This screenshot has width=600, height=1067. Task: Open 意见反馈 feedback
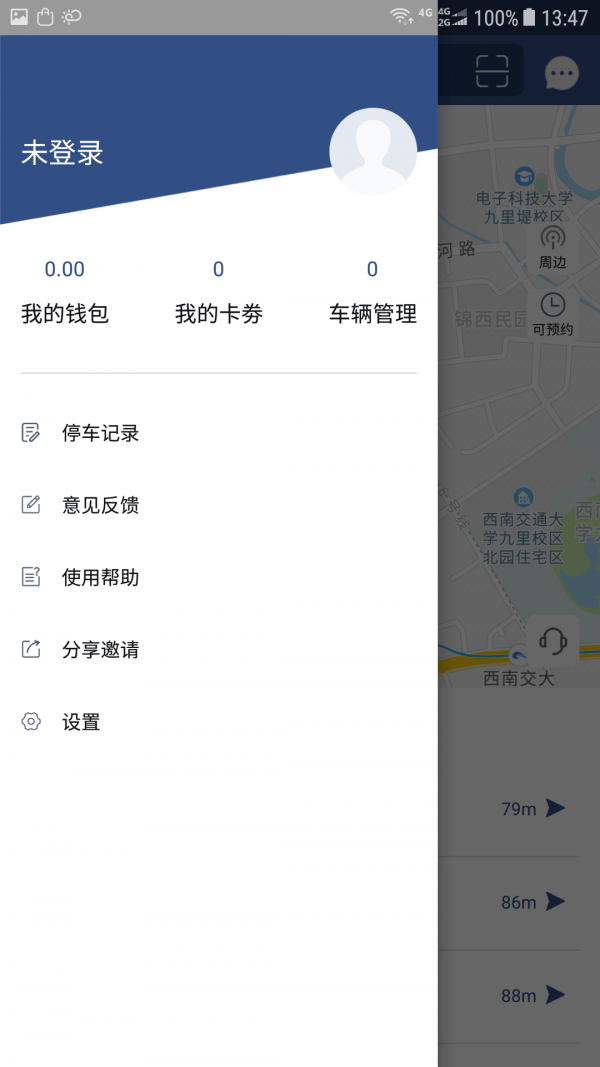click(x=99, y=505)
